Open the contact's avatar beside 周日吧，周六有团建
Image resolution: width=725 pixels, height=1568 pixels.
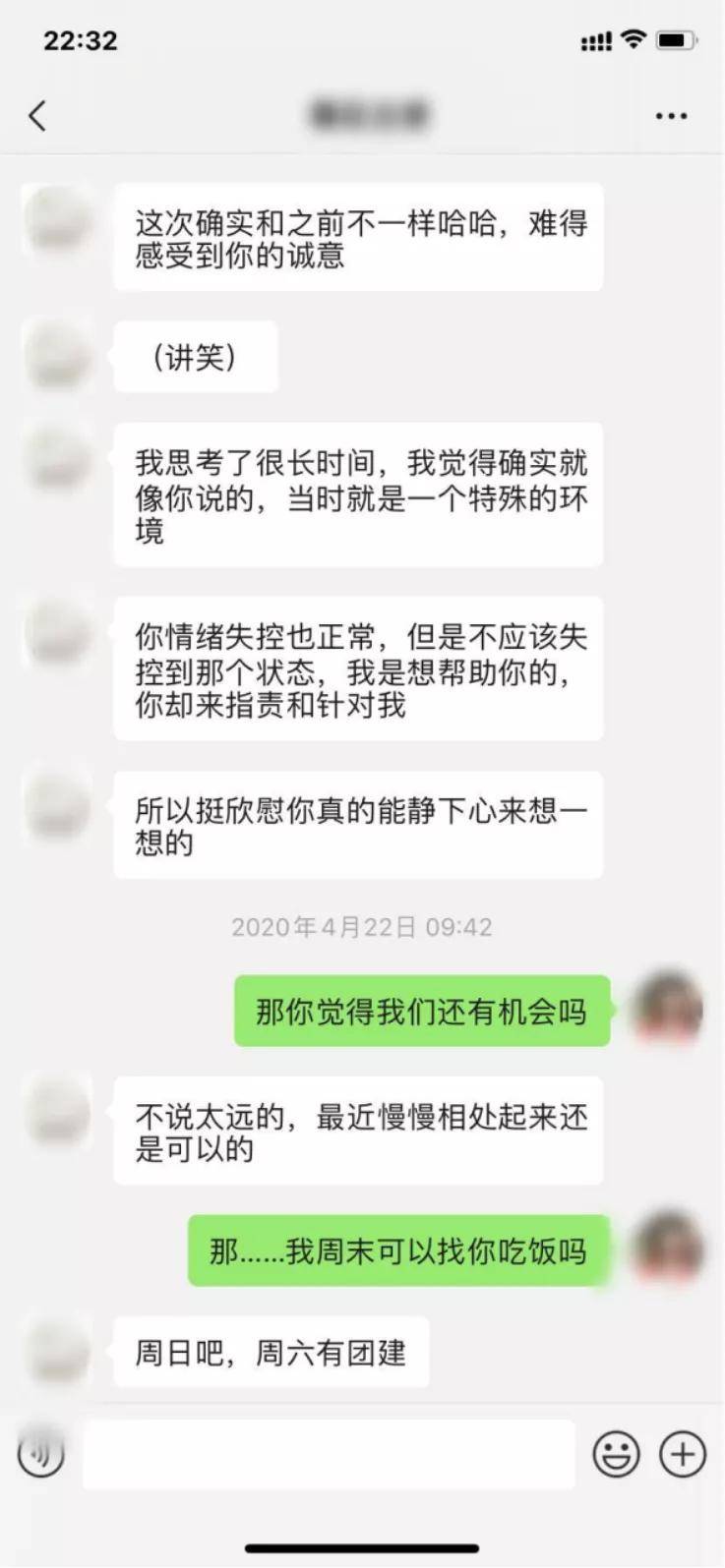click(57, 1350)
